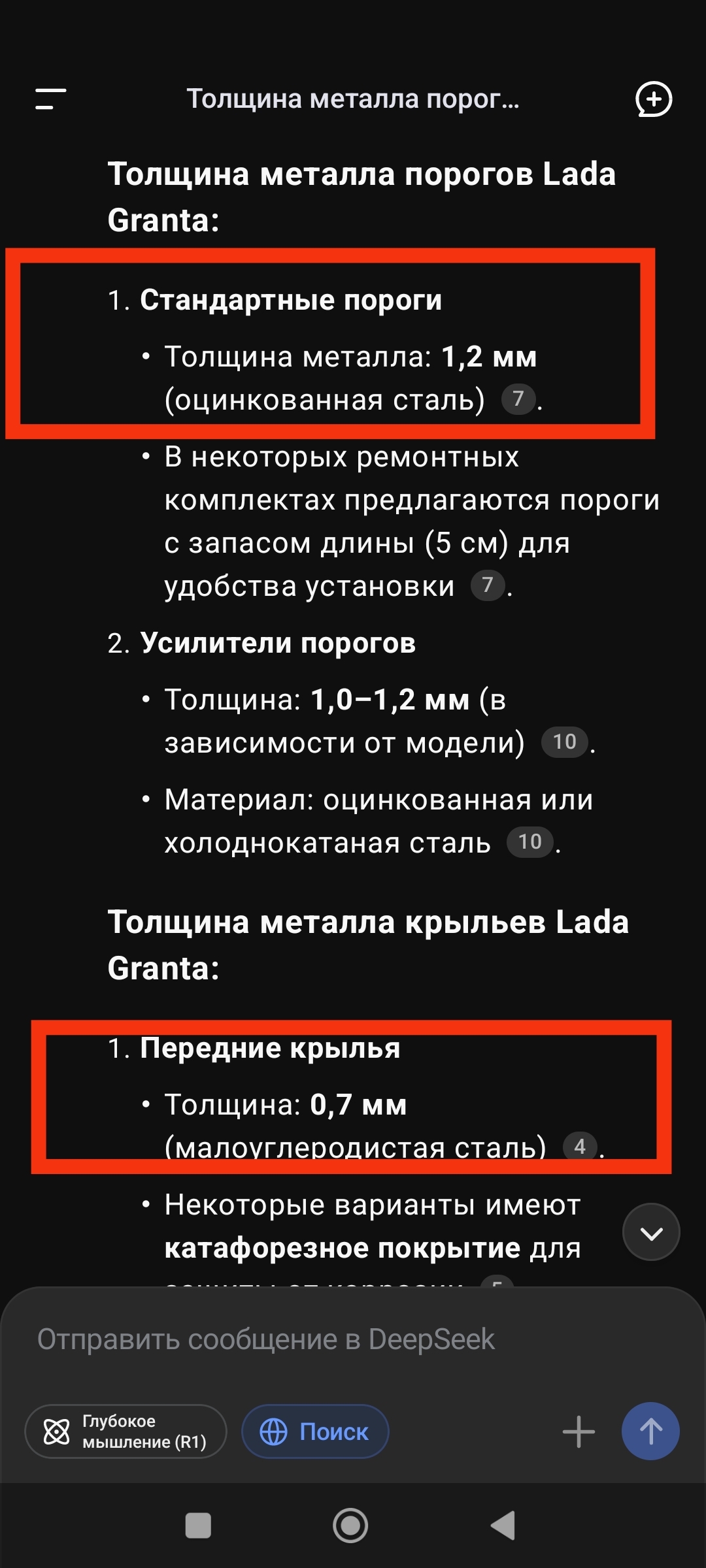This screenshot has width=706, height=1568.
Task: Go back using system navigation
Action: (503, 1526)
